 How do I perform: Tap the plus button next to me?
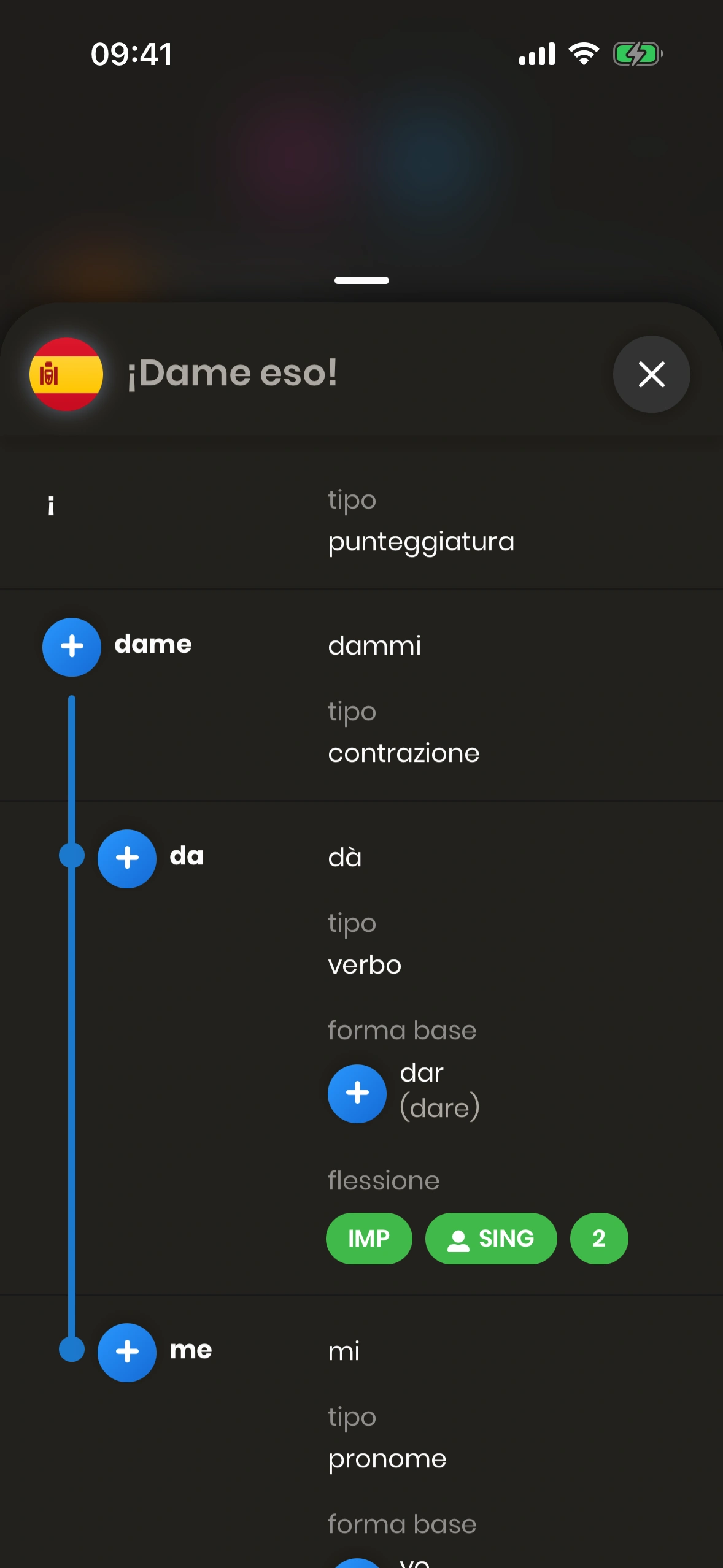click(127, 1352)
